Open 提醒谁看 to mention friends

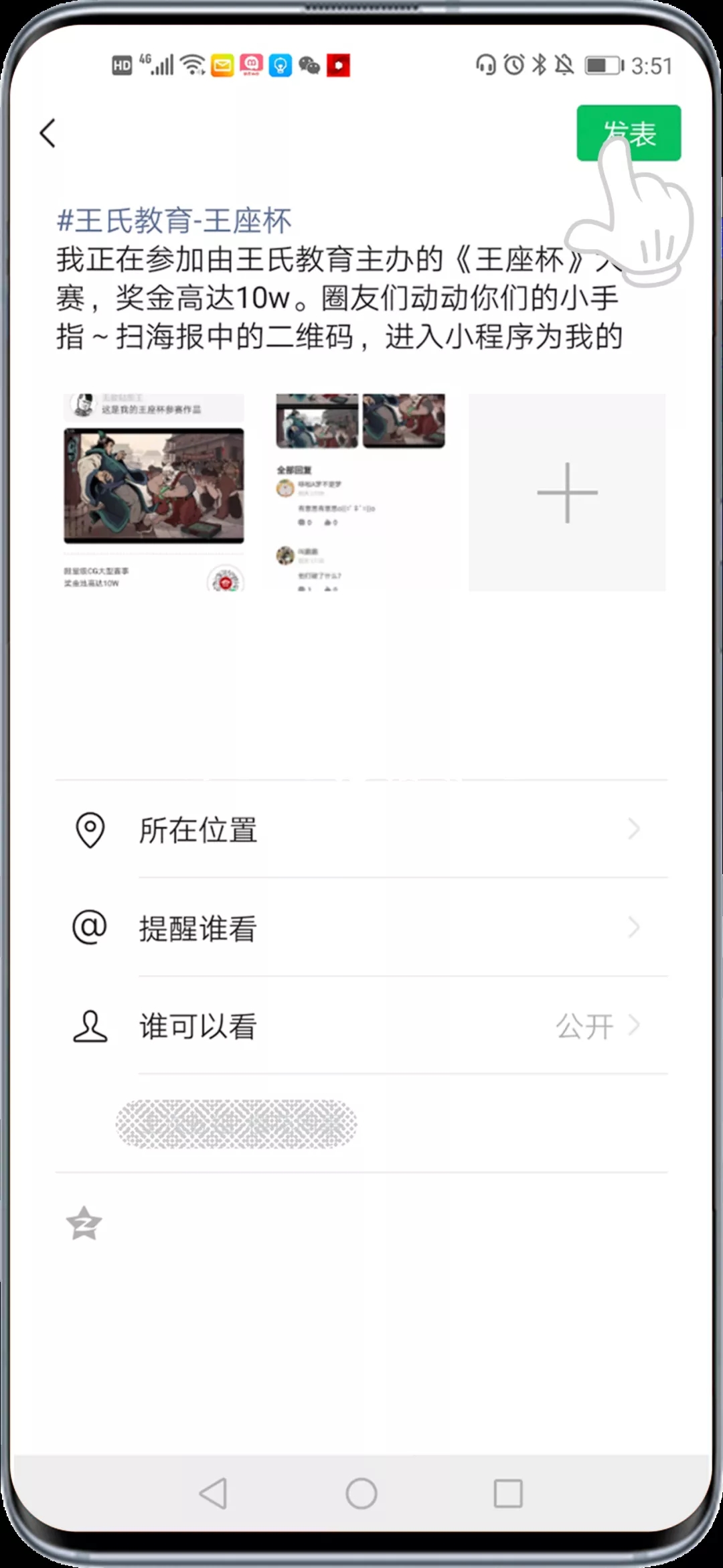[x=361, y=928]
